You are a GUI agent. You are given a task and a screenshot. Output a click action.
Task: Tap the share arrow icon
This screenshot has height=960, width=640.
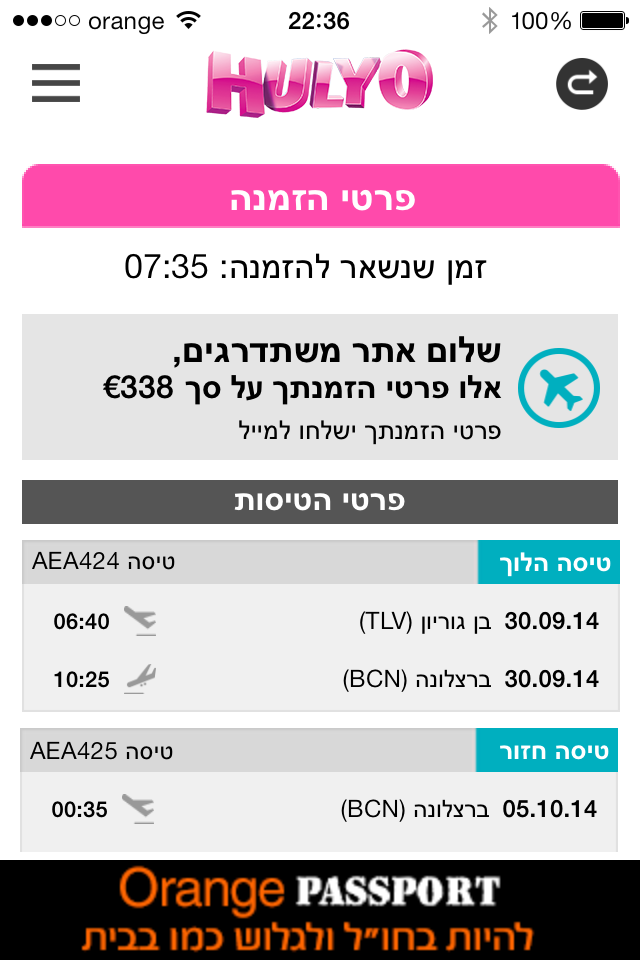pyautogui.click(x=581, y=83)
